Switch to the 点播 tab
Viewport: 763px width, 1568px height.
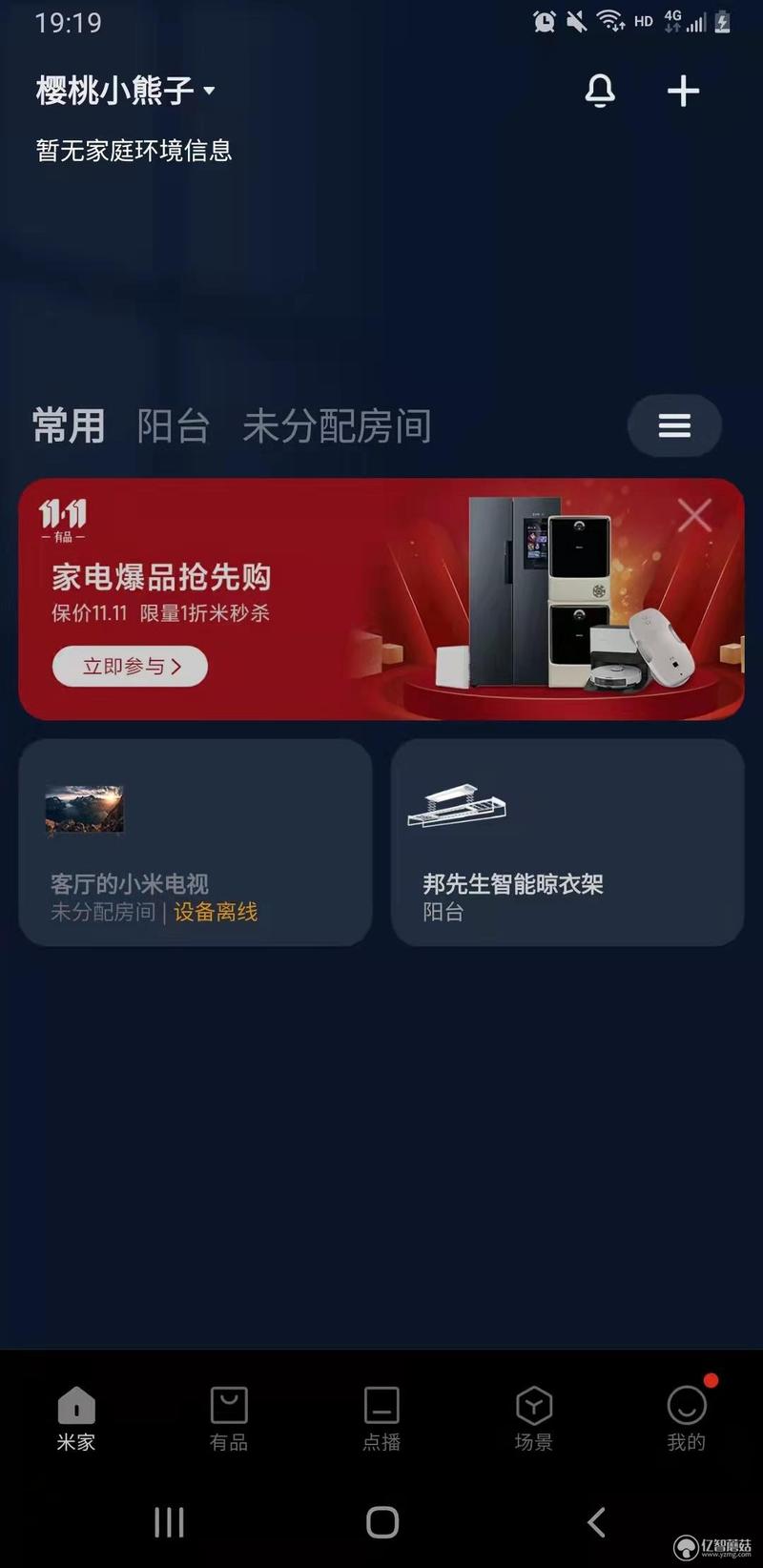381,1419
